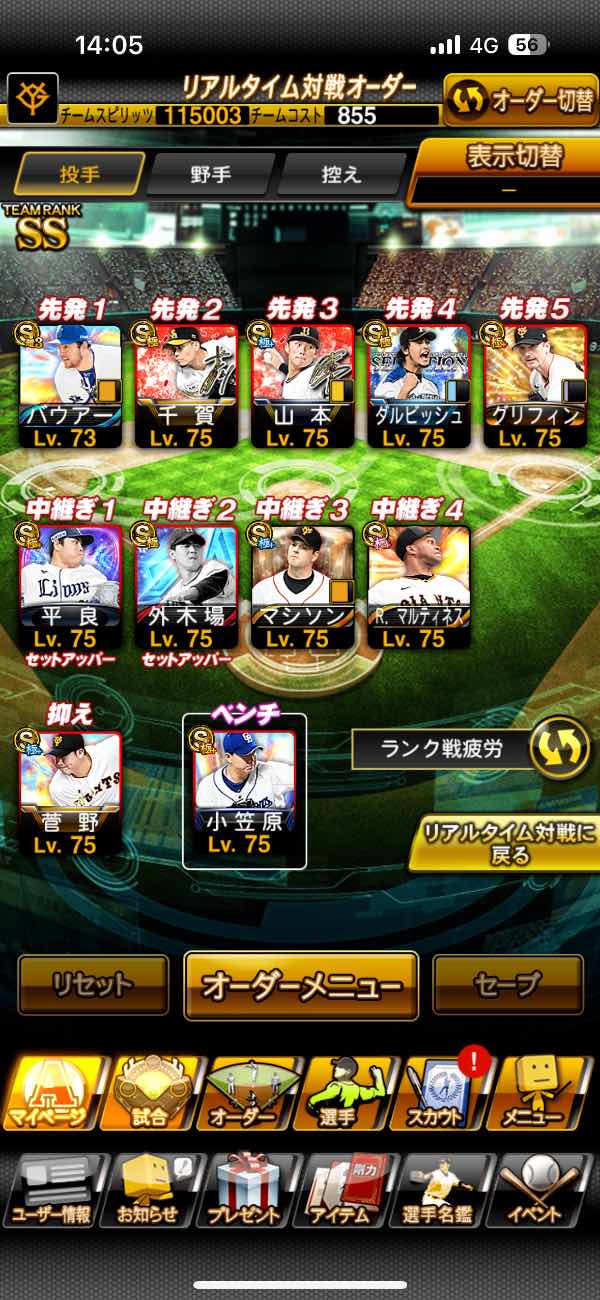Switch to the 野手 tab

coord(211,174)
